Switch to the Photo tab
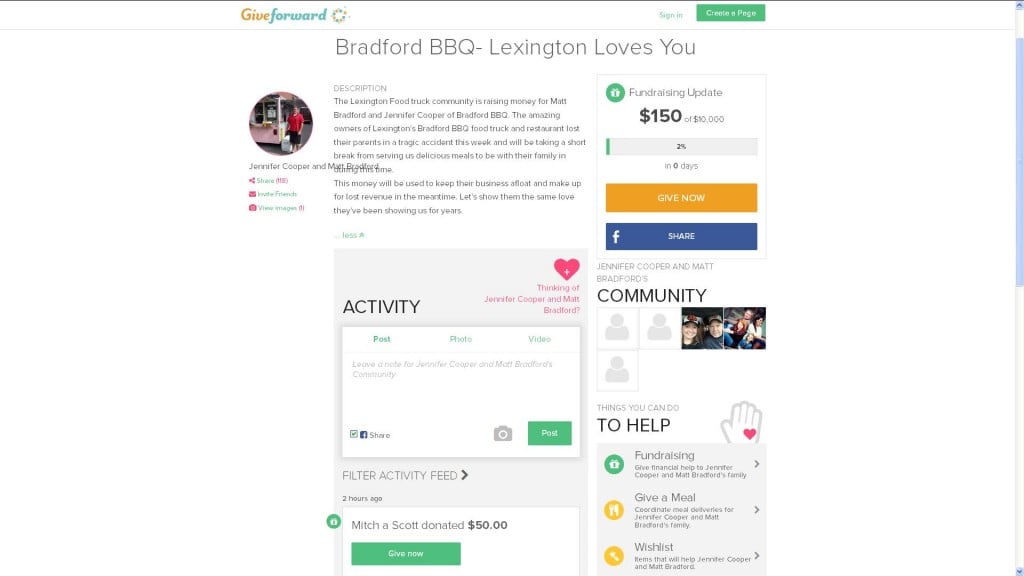 tap(460, 339)
